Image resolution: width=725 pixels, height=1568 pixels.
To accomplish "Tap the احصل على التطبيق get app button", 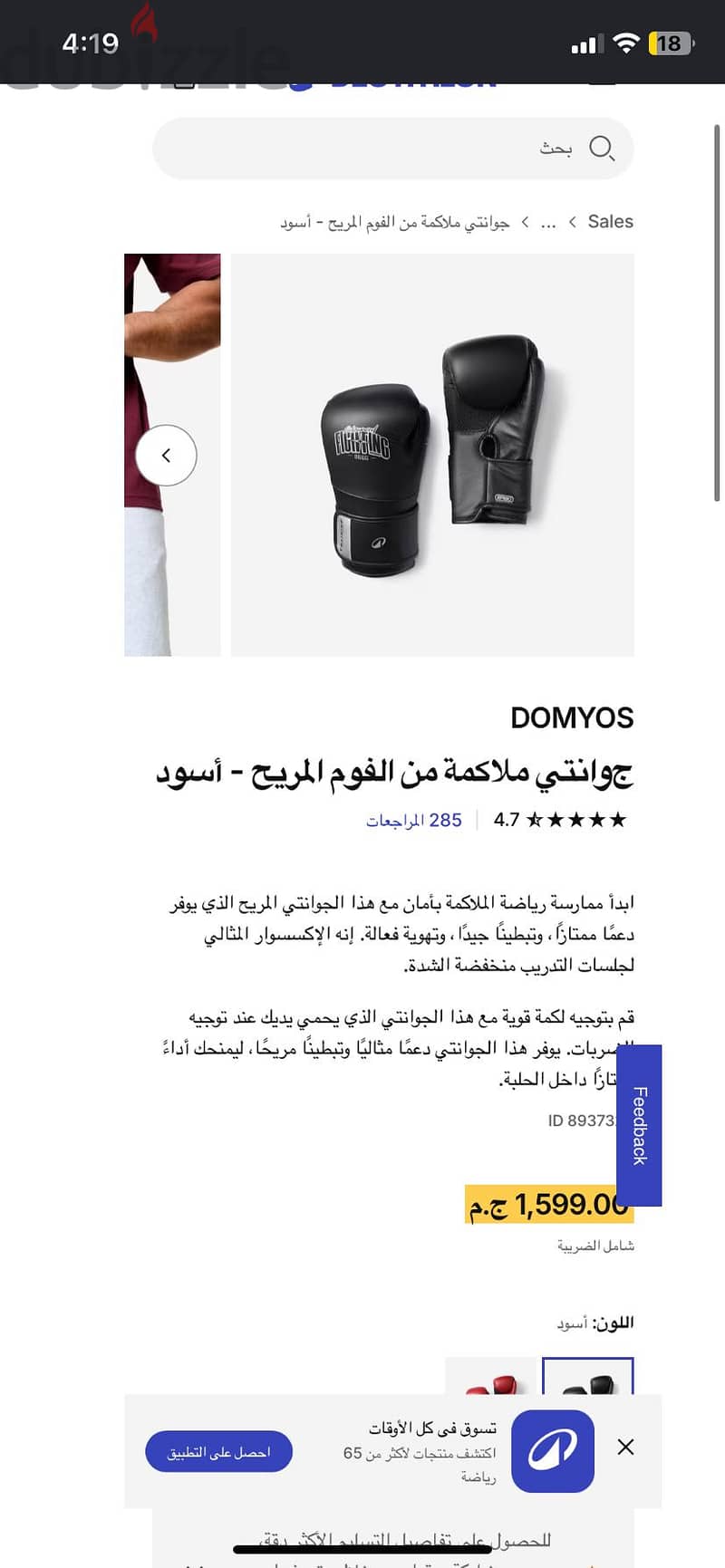I will click(x=218, y=1452).
